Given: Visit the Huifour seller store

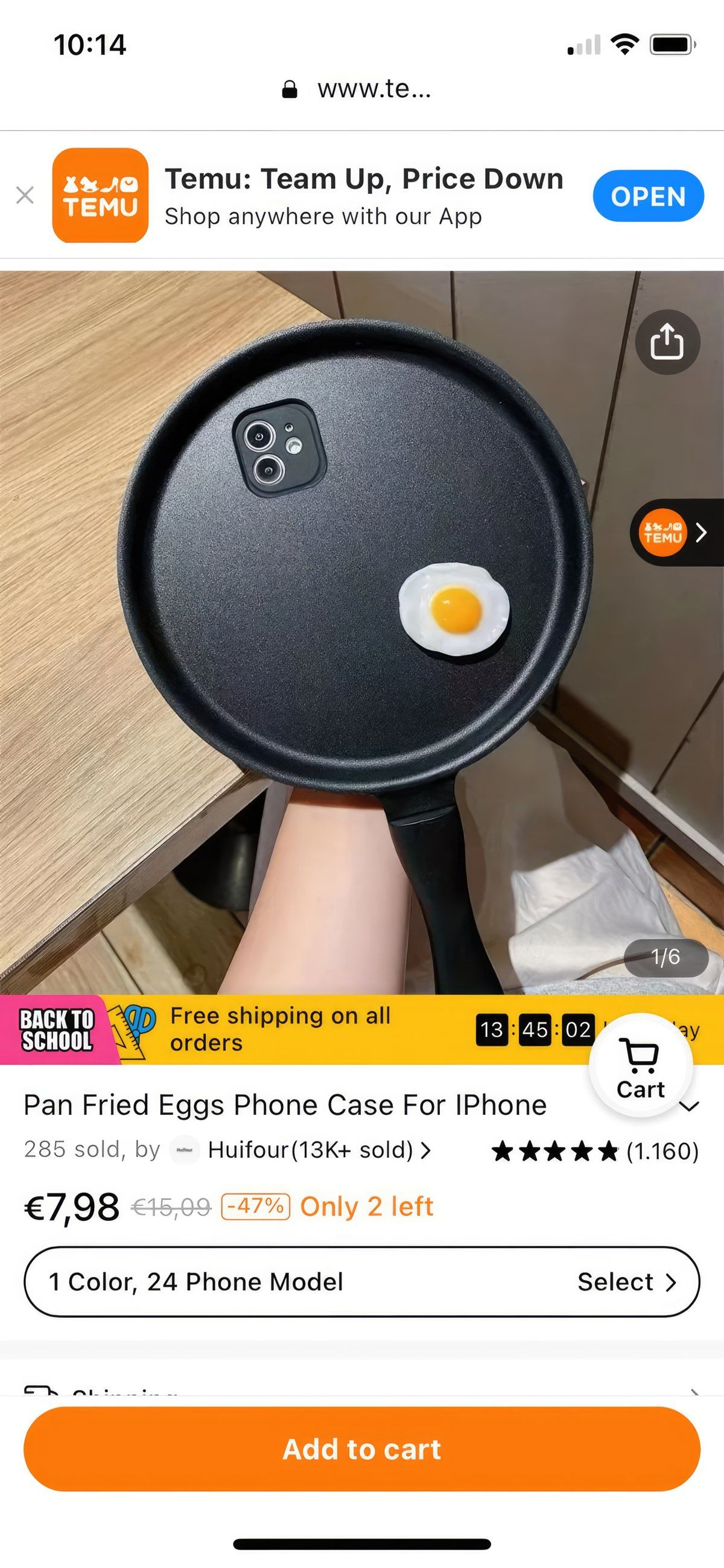Looking at the screenshot, I should pyautogui.click(x=310, y=1150).
